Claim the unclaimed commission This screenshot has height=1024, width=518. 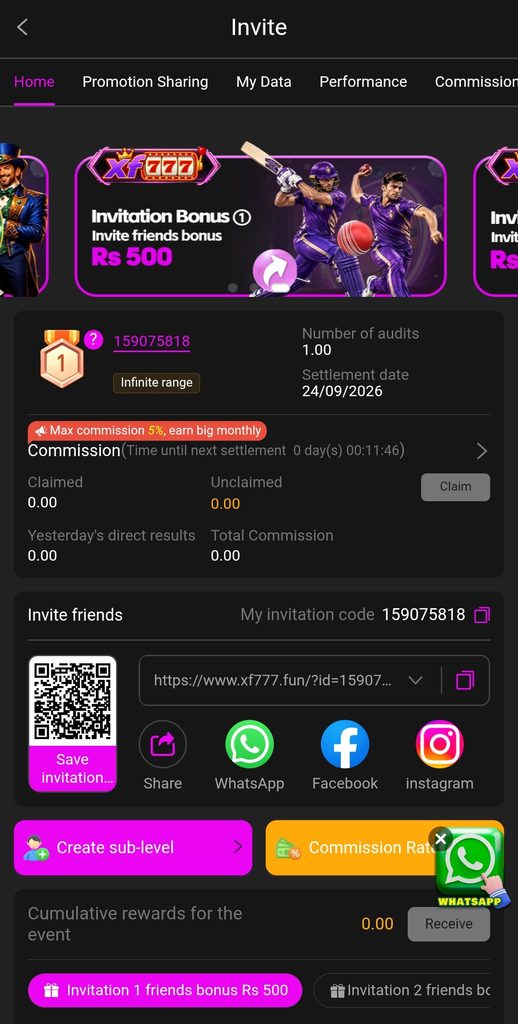[x=455, y=487]
